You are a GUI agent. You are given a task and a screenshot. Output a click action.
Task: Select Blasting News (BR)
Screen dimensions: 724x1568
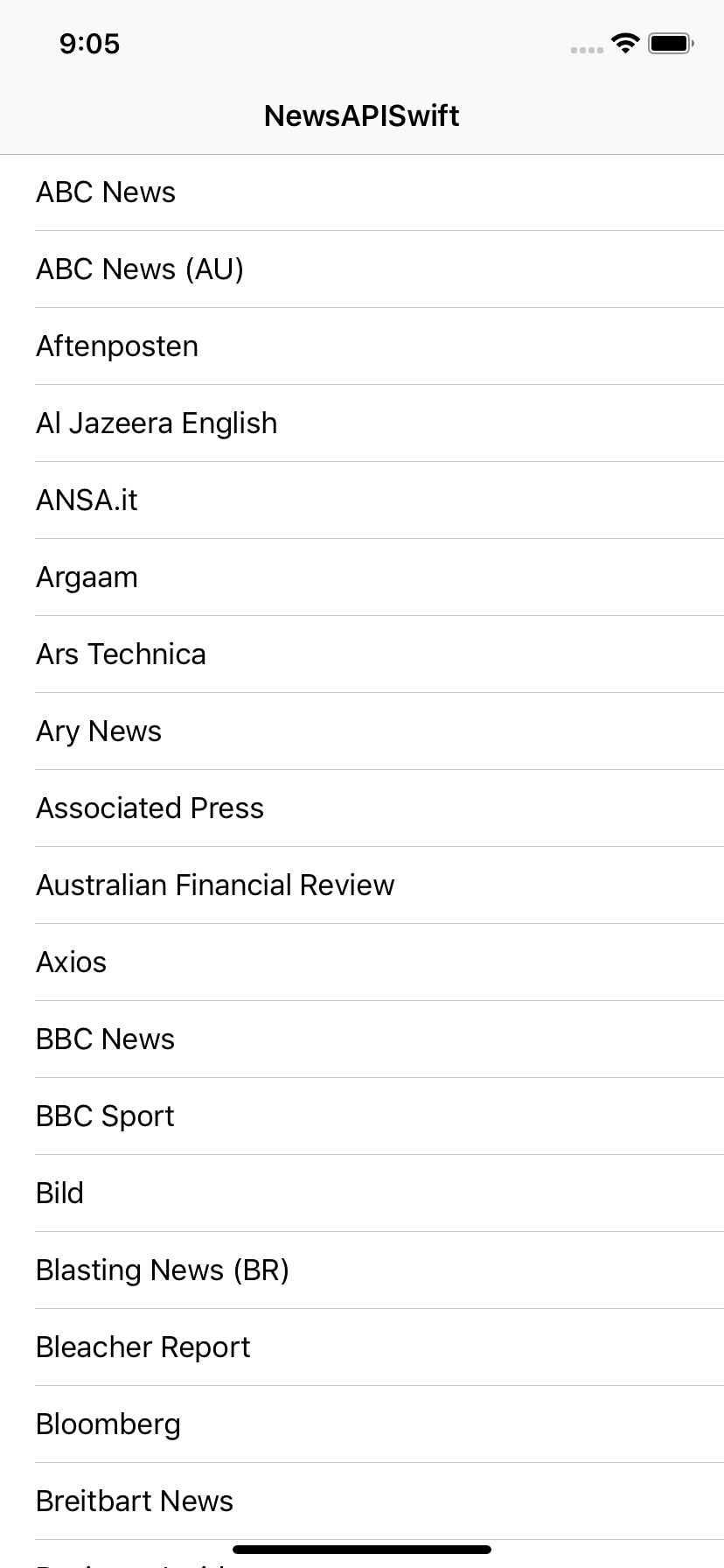(362, 1270)
